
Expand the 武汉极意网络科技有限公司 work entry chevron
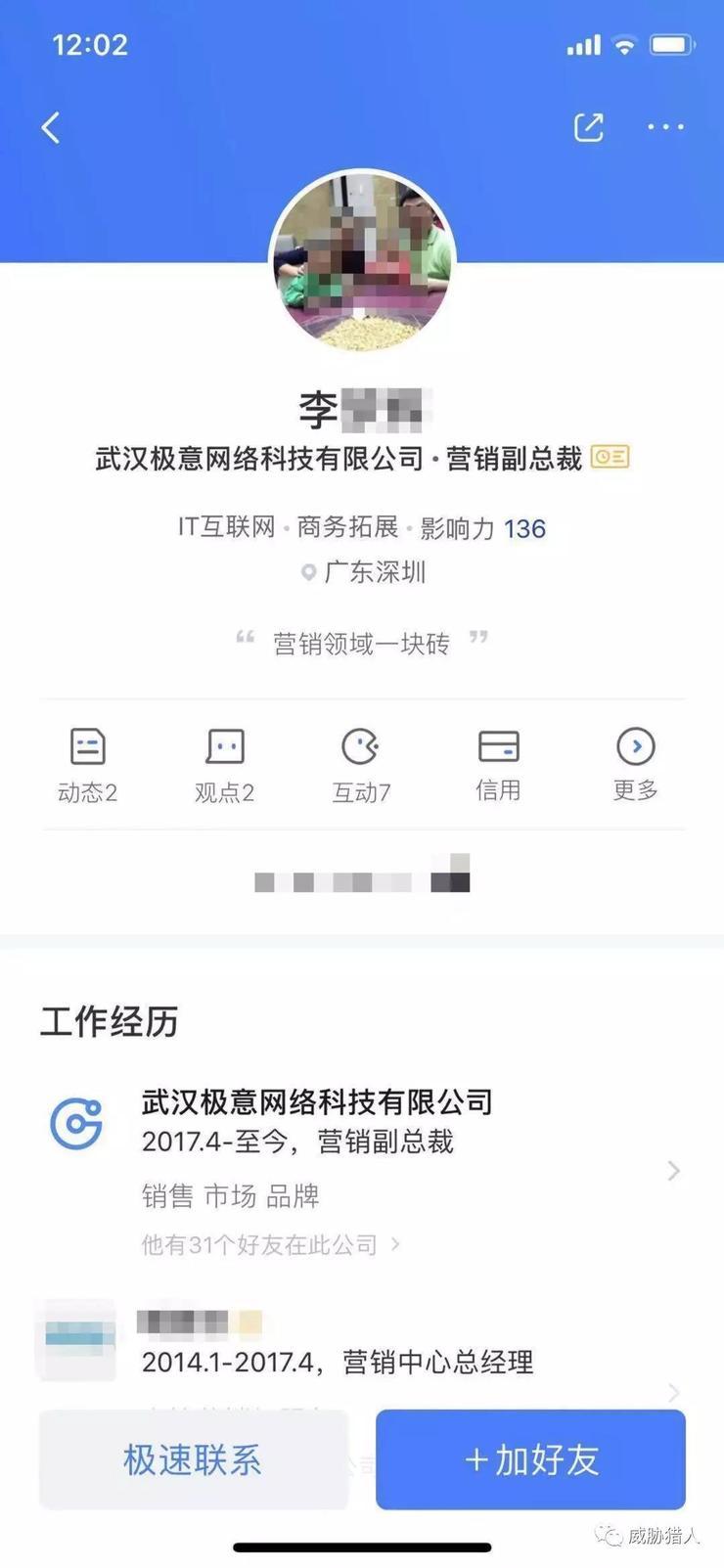coord(674,1169)
